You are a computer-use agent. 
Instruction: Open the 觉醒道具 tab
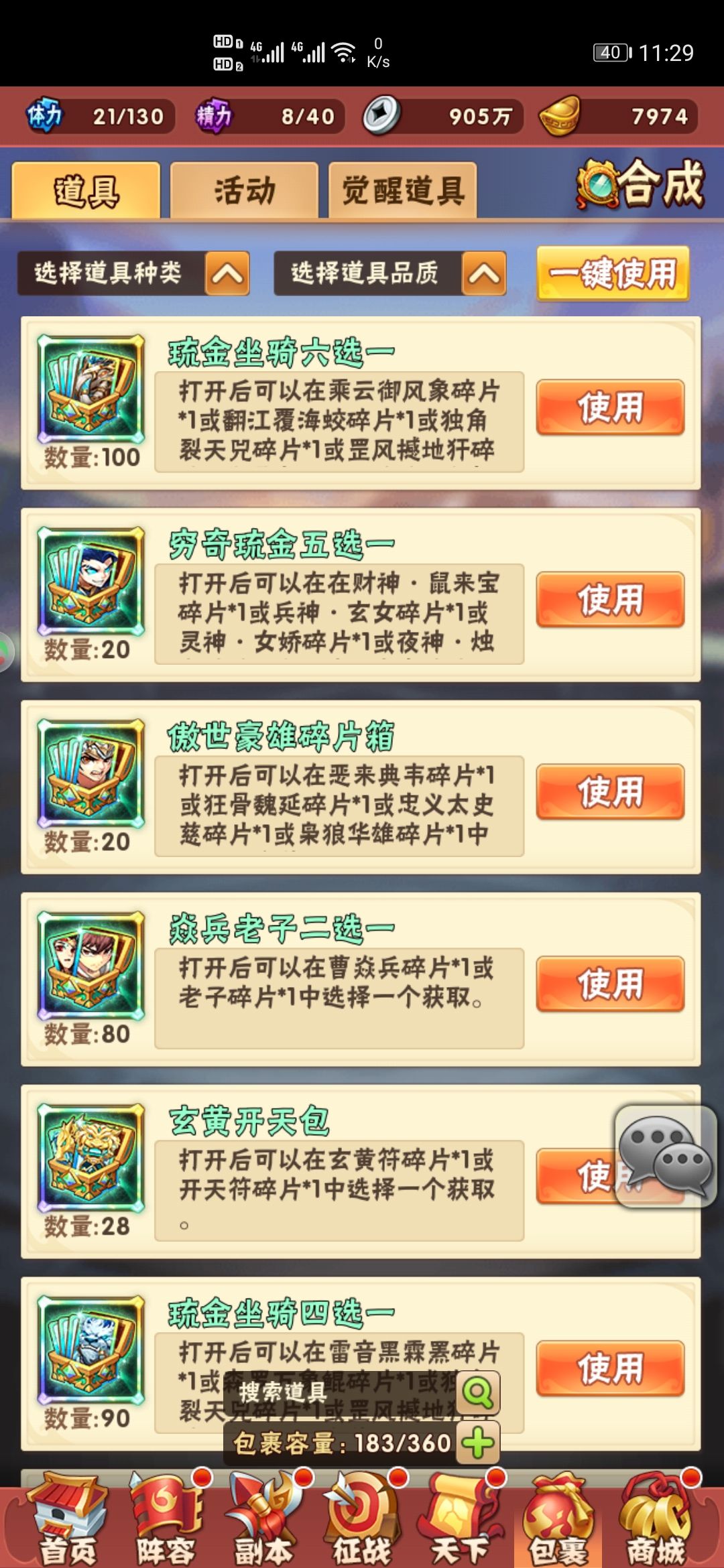[x=402, y=191]
